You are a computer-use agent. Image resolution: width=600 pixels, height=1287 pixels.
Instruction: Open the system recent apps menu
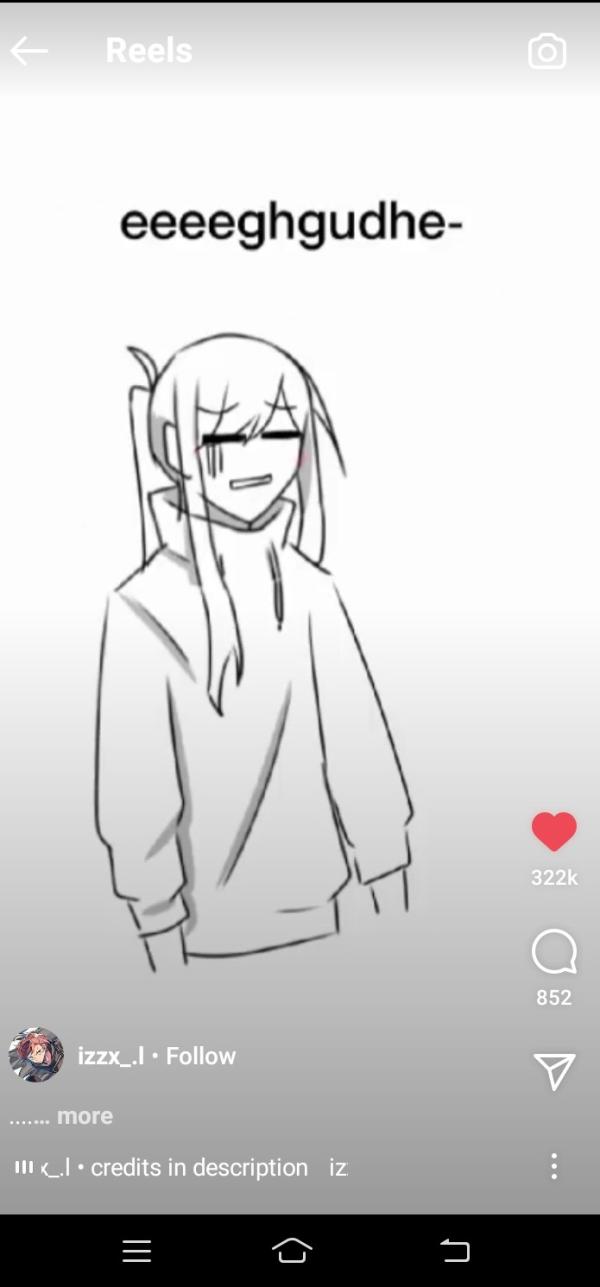[137, 1250]
